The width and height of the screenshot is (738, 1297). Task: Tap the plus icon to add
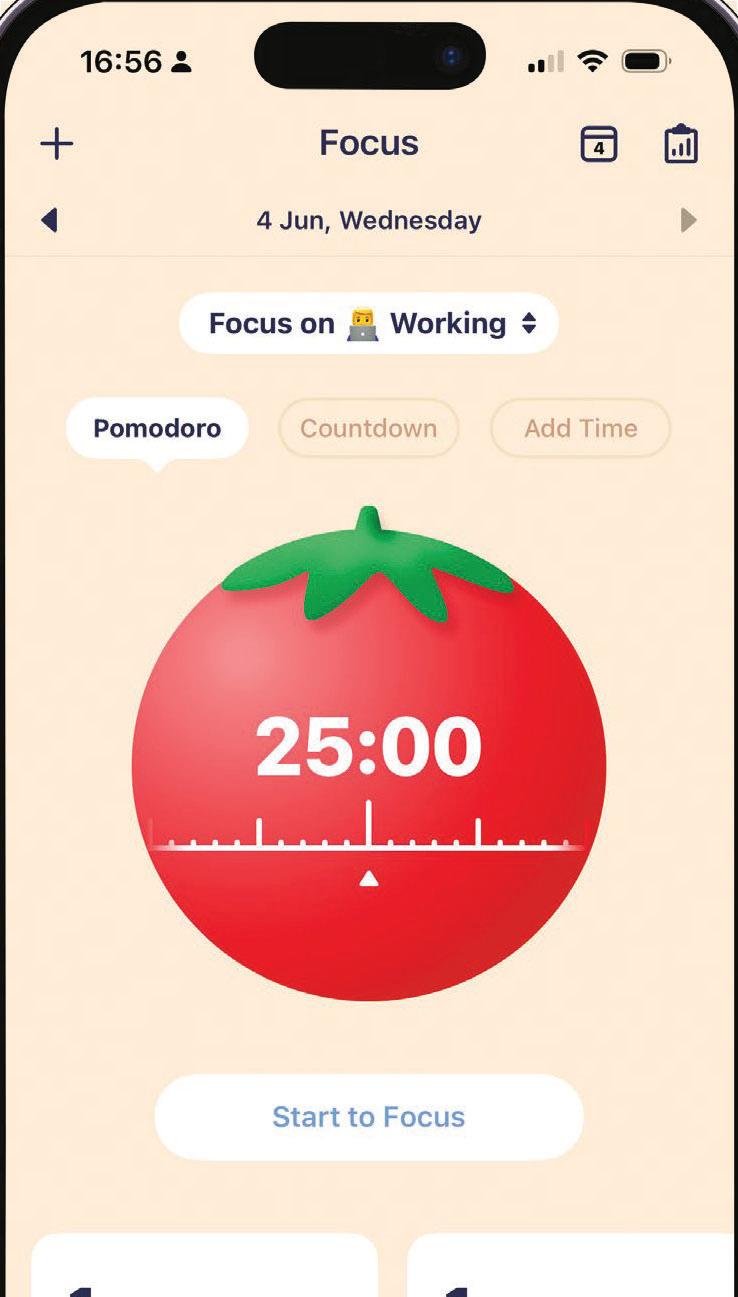pyautogui.click(x=57, y=144)
